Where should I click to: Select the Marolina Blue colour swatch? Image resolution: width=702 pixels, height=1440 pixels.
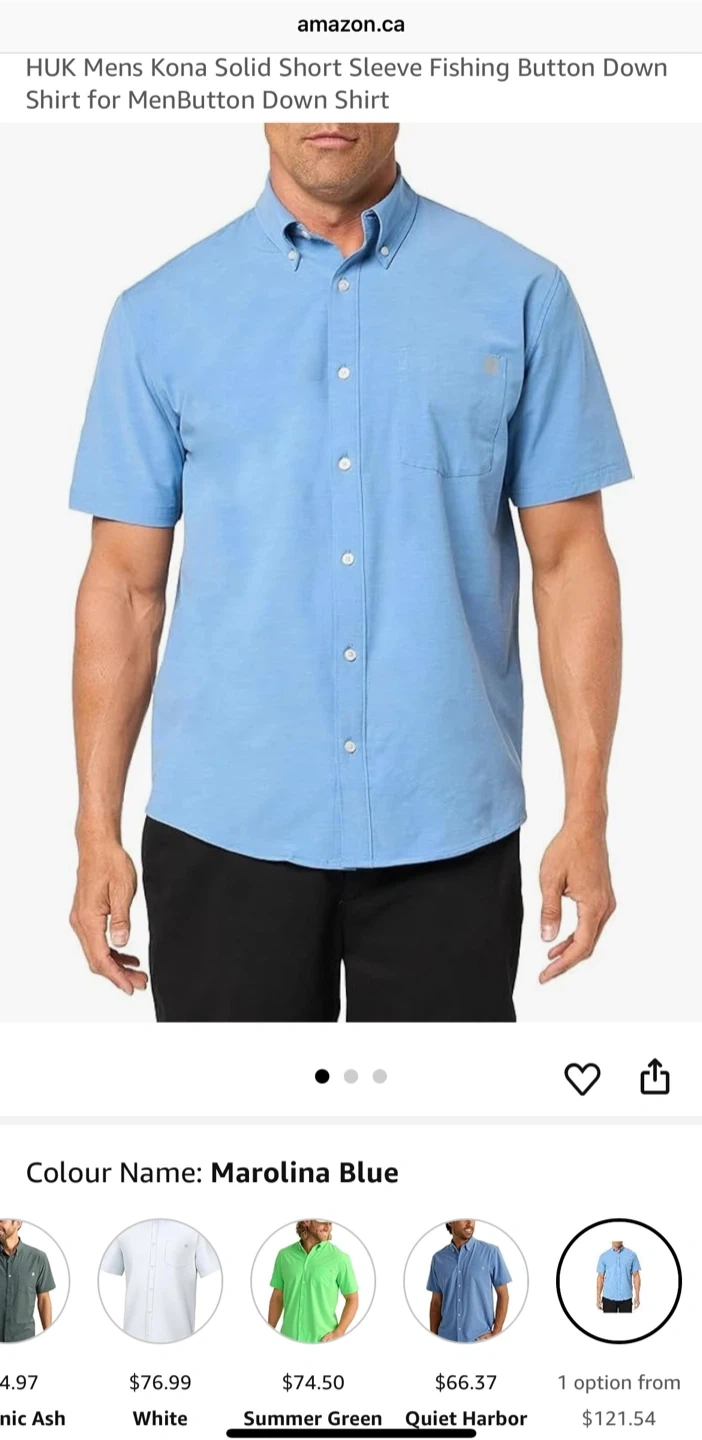(619, 1280)
